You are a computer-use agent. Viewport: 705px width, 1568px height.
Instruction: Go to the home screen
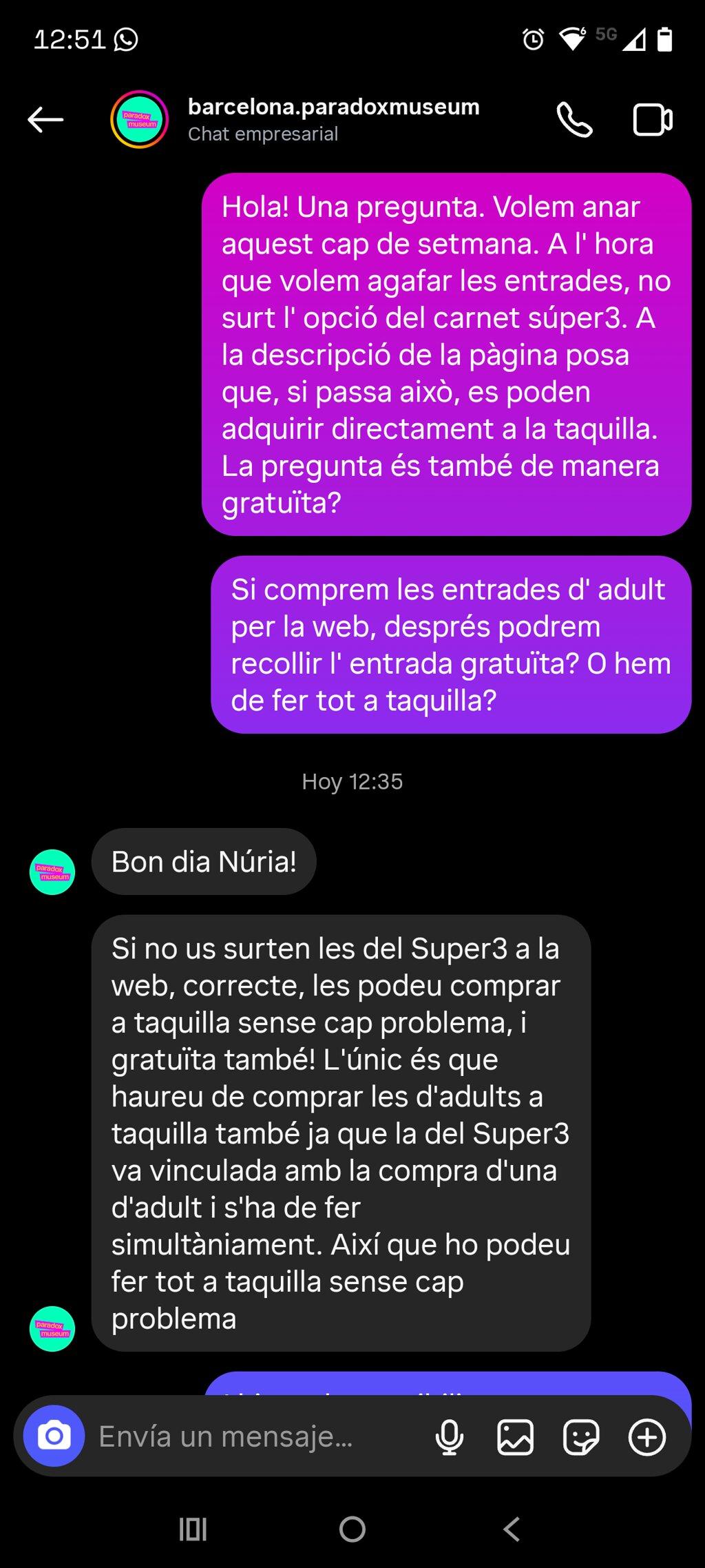[352, 1529]
